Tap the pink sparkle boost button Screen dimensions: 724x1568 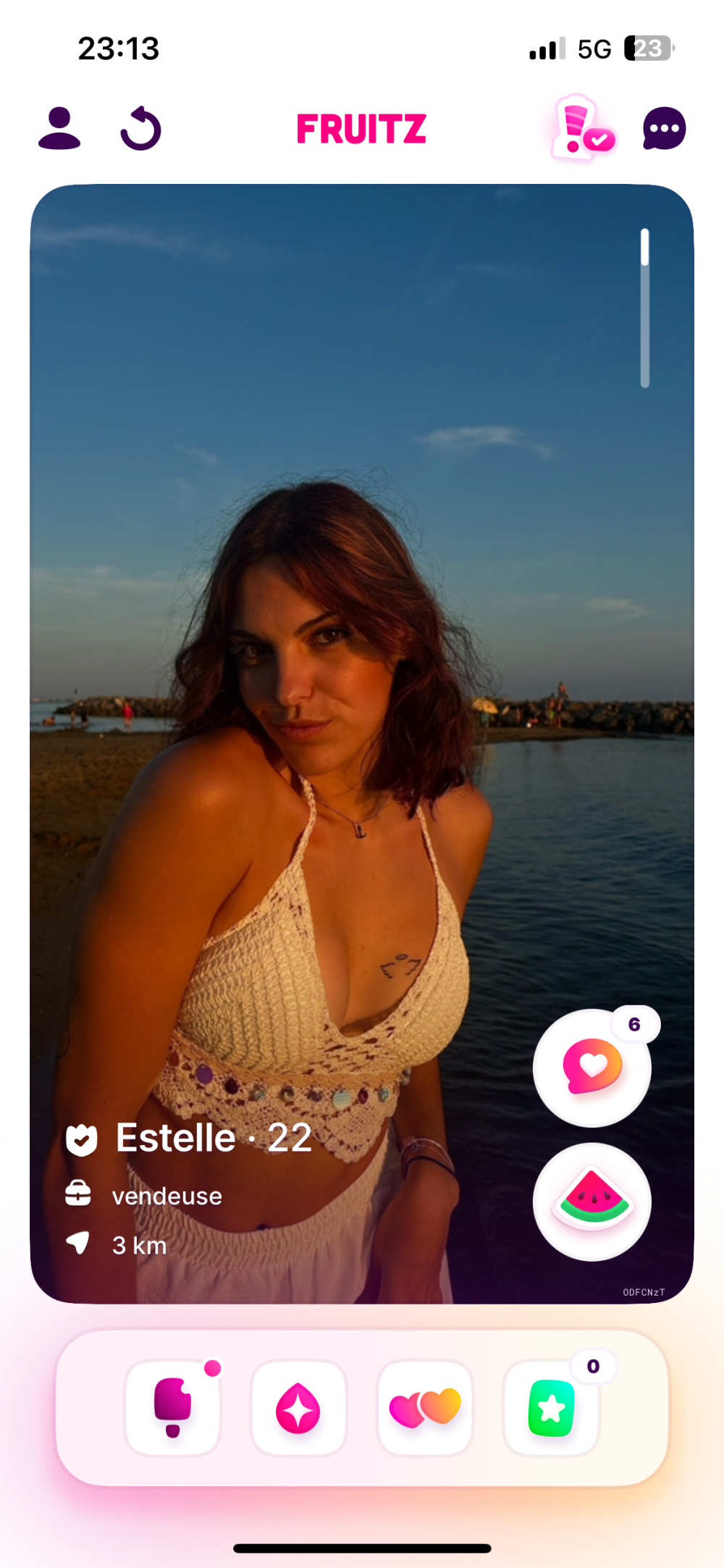(x=298, y=1408)
